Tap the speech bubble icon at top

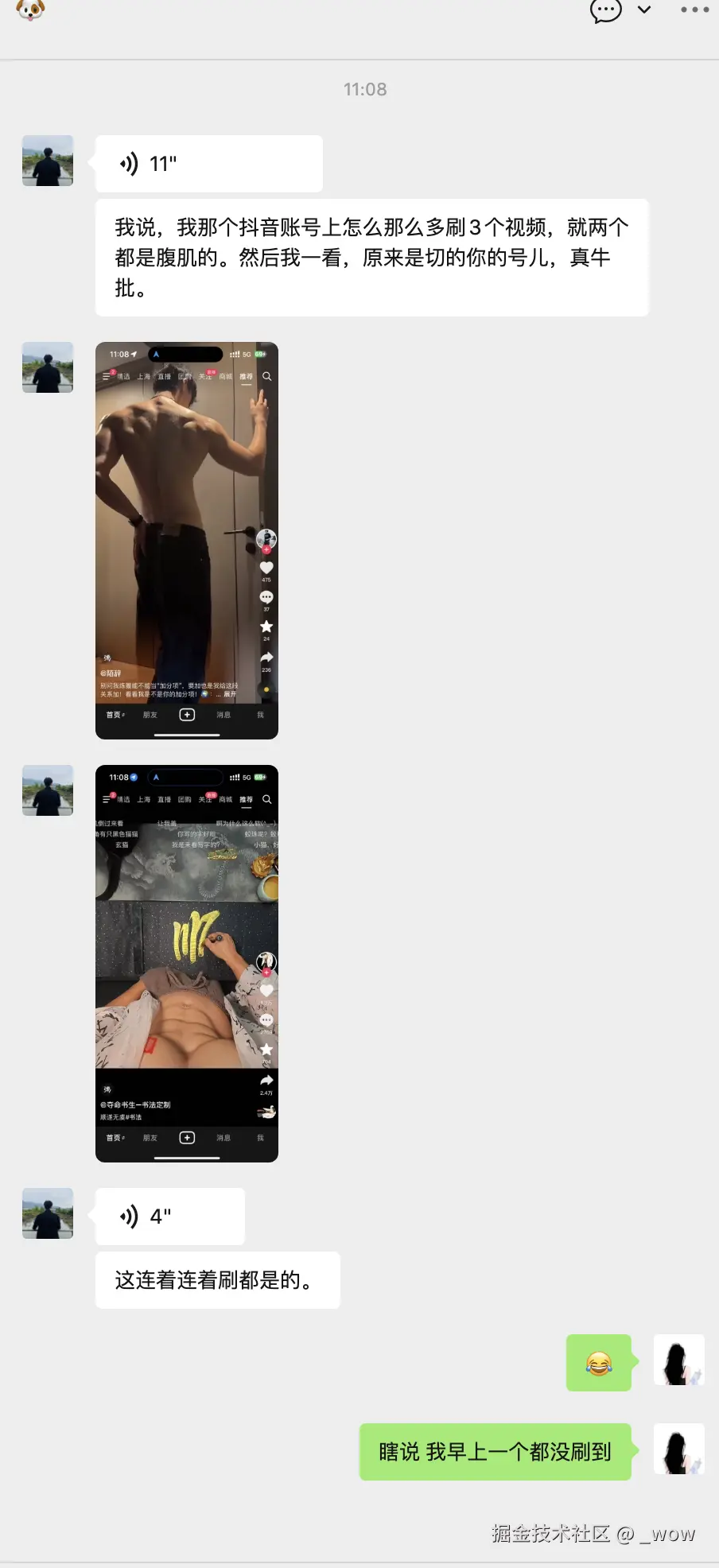coord(605,10)
